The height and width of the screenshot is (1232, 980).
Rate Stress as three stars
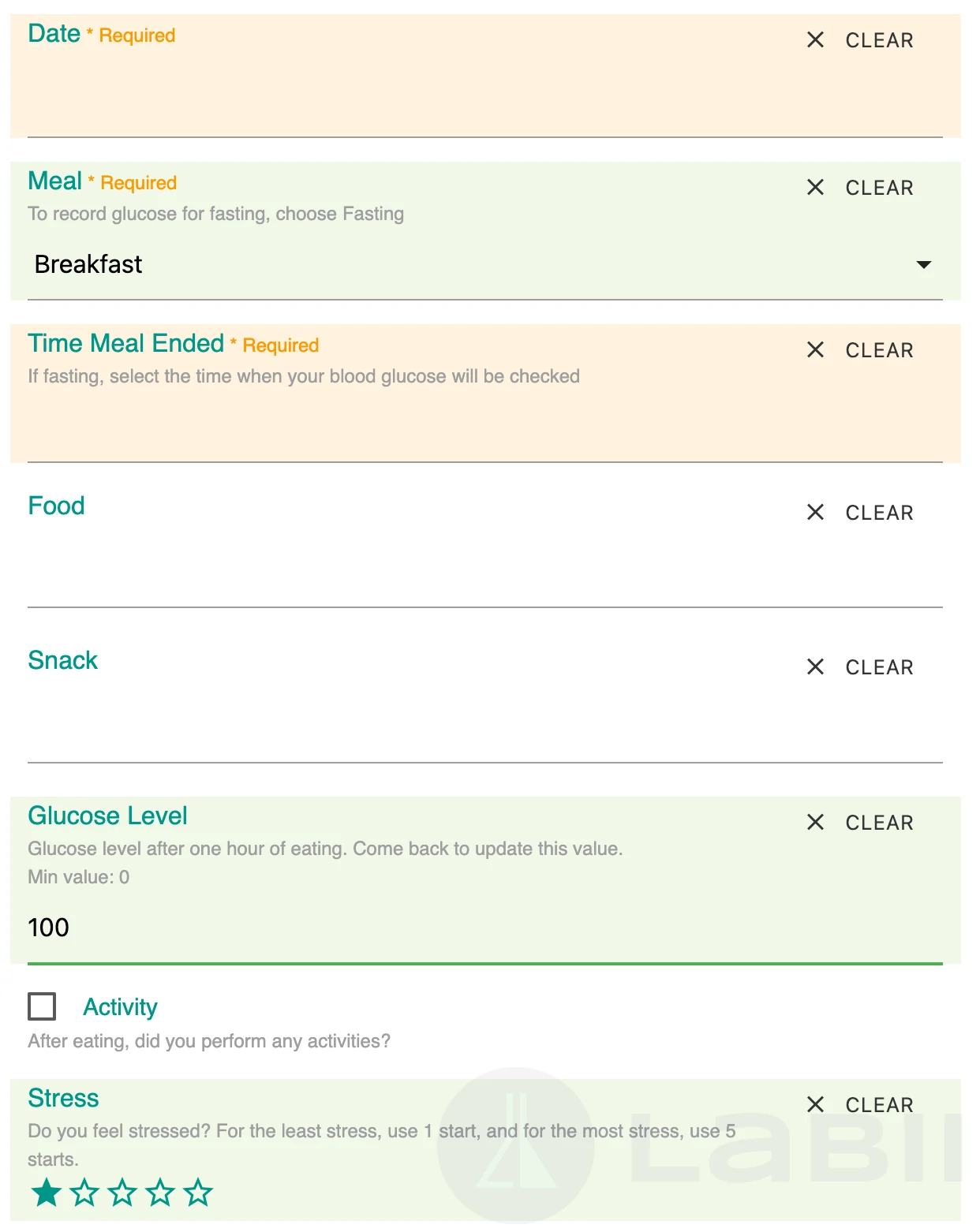(x=122, y=1193)
